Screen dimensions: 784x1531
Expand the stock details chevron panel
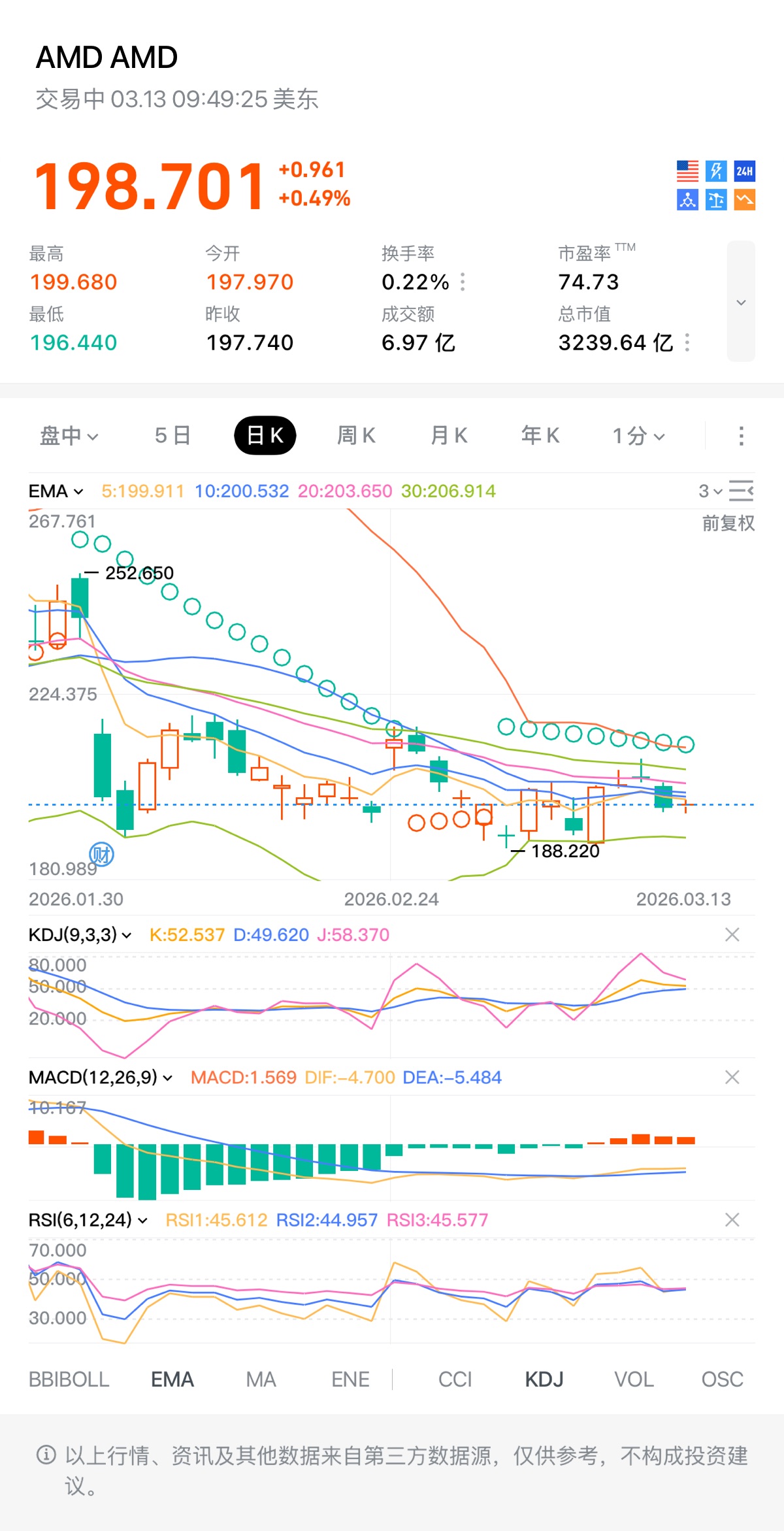point(741,302)
